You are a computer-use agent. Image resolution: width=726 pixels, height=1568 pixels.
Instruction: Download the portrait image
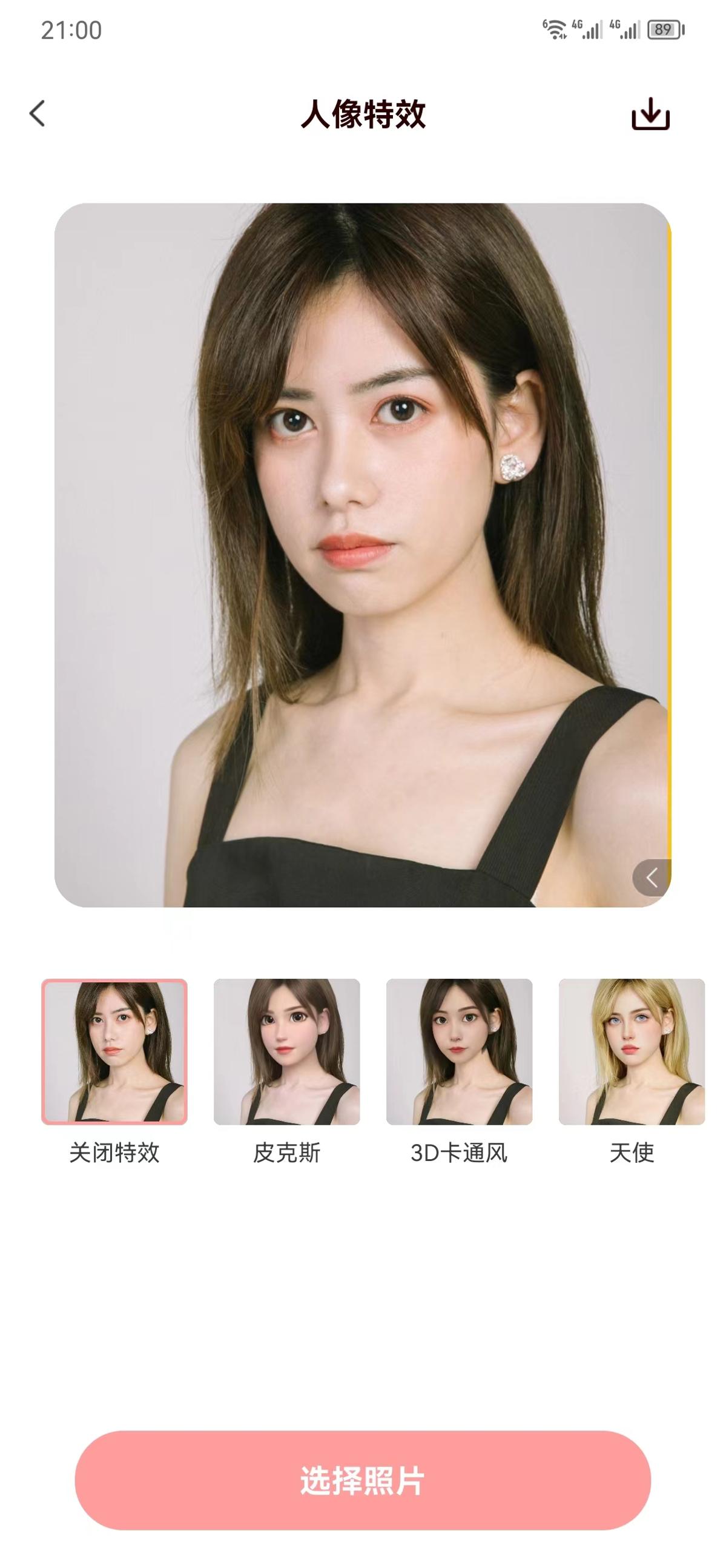coord(650,114)
